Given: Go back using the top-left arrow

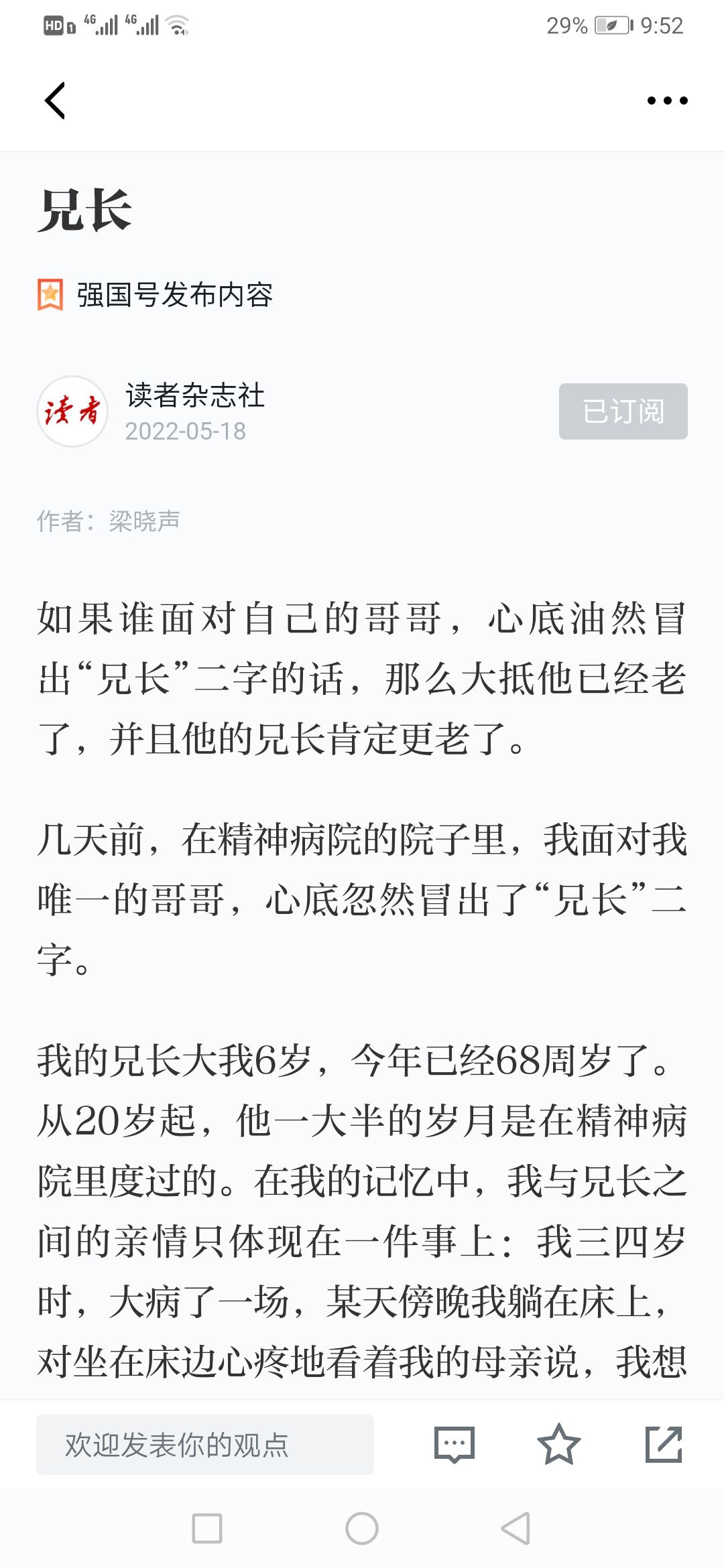Looking at the screenshot, I should click(x=55, y=101).
